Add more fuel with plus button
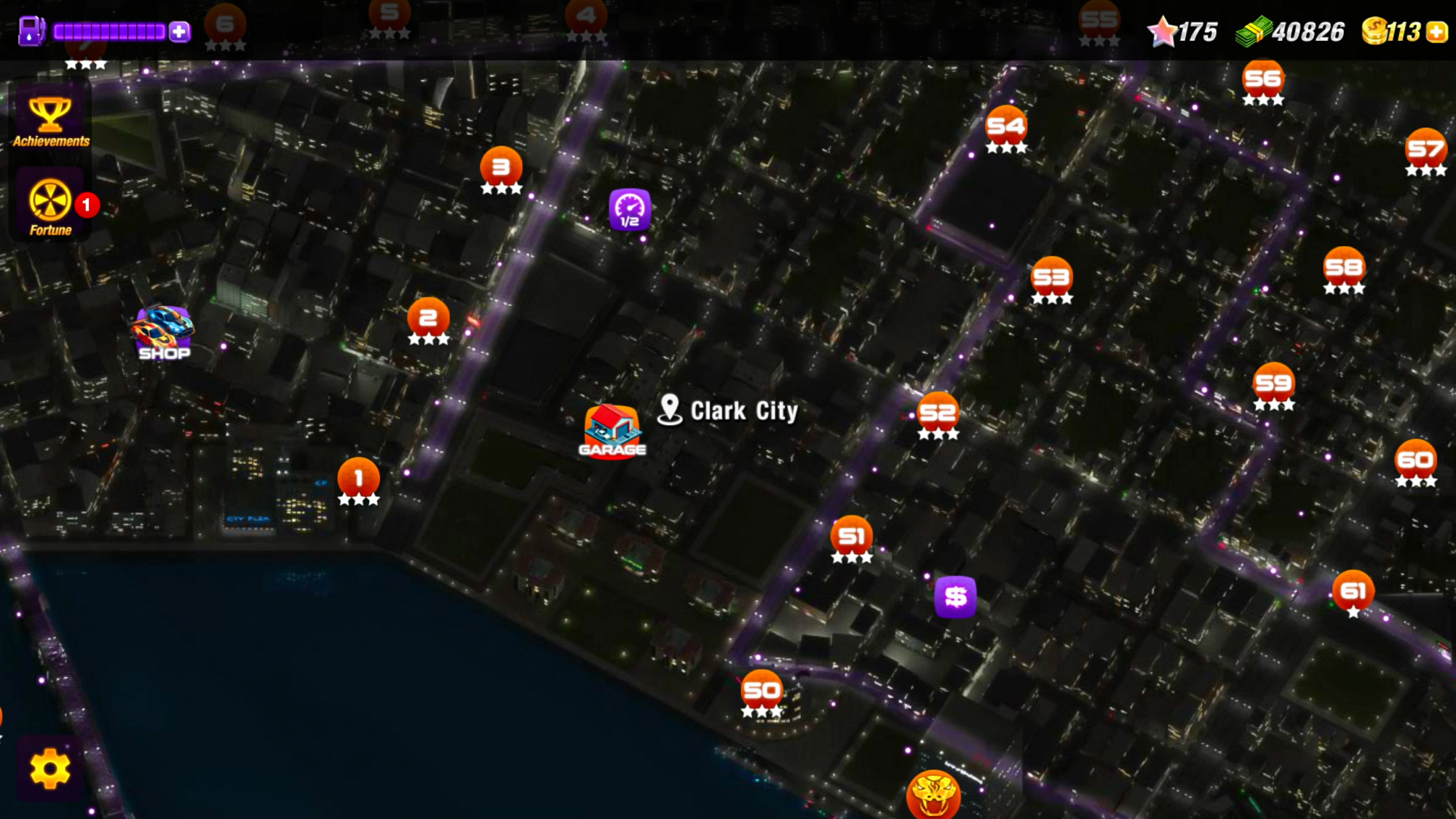This screenshot has height=819, width=1456. pyautogui.click(x=179, y=31)
